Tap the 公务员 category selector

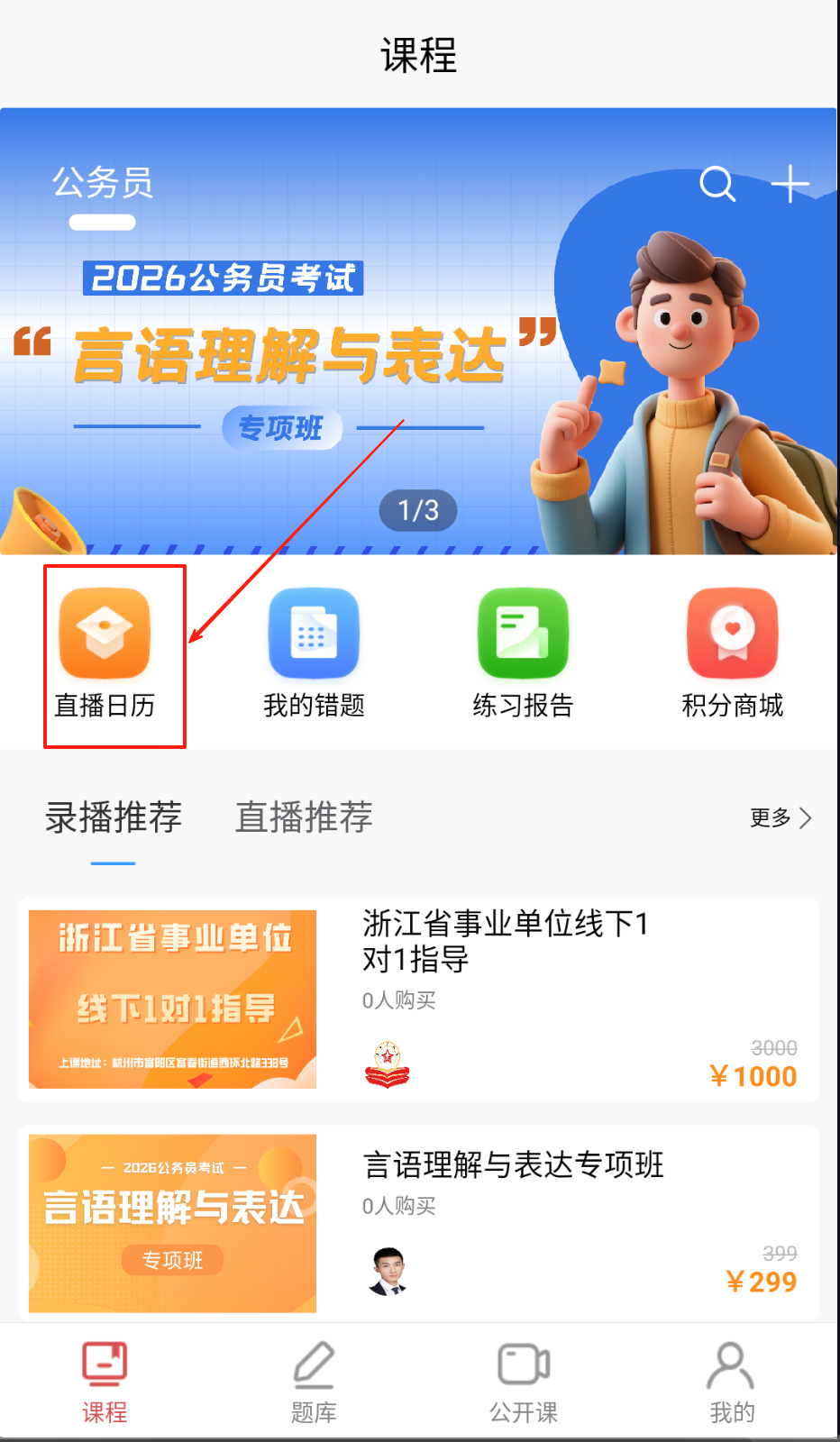tap(103, 184)
